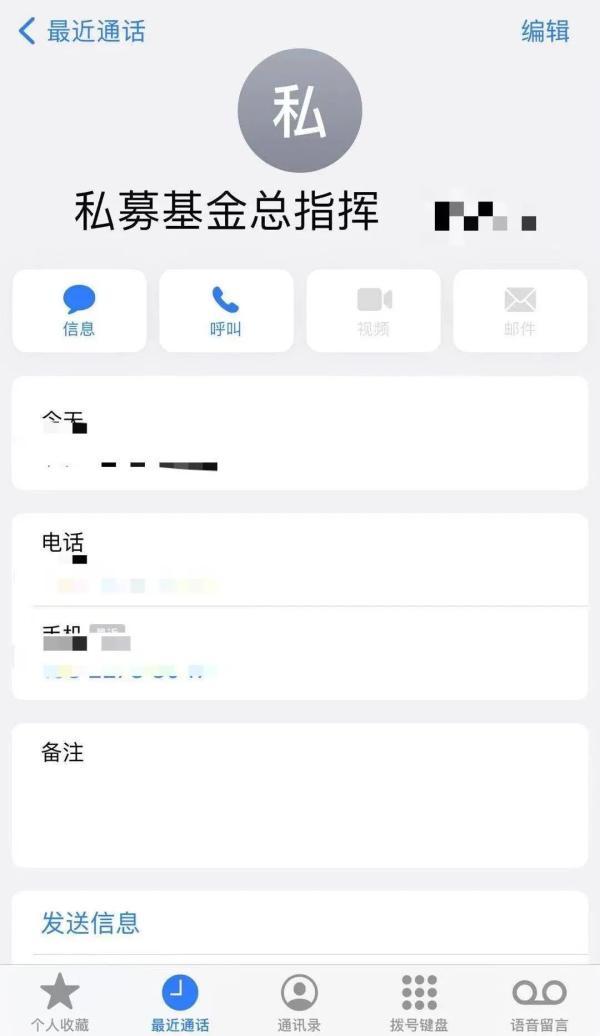The height and width of the screenshot is (1036, 600).
Task: Select the 最近通话 tab
Action: point(180,1003)
